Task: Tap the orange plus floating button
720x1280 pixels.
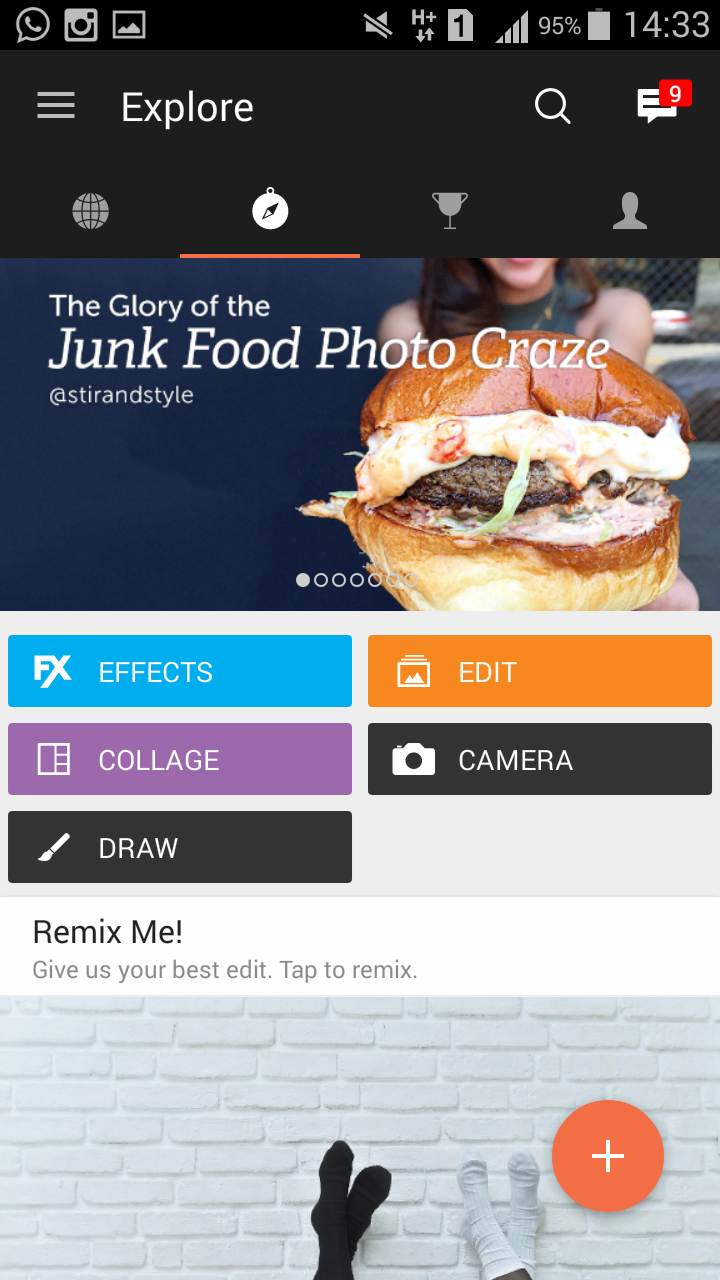Action: click(608, 1156)
